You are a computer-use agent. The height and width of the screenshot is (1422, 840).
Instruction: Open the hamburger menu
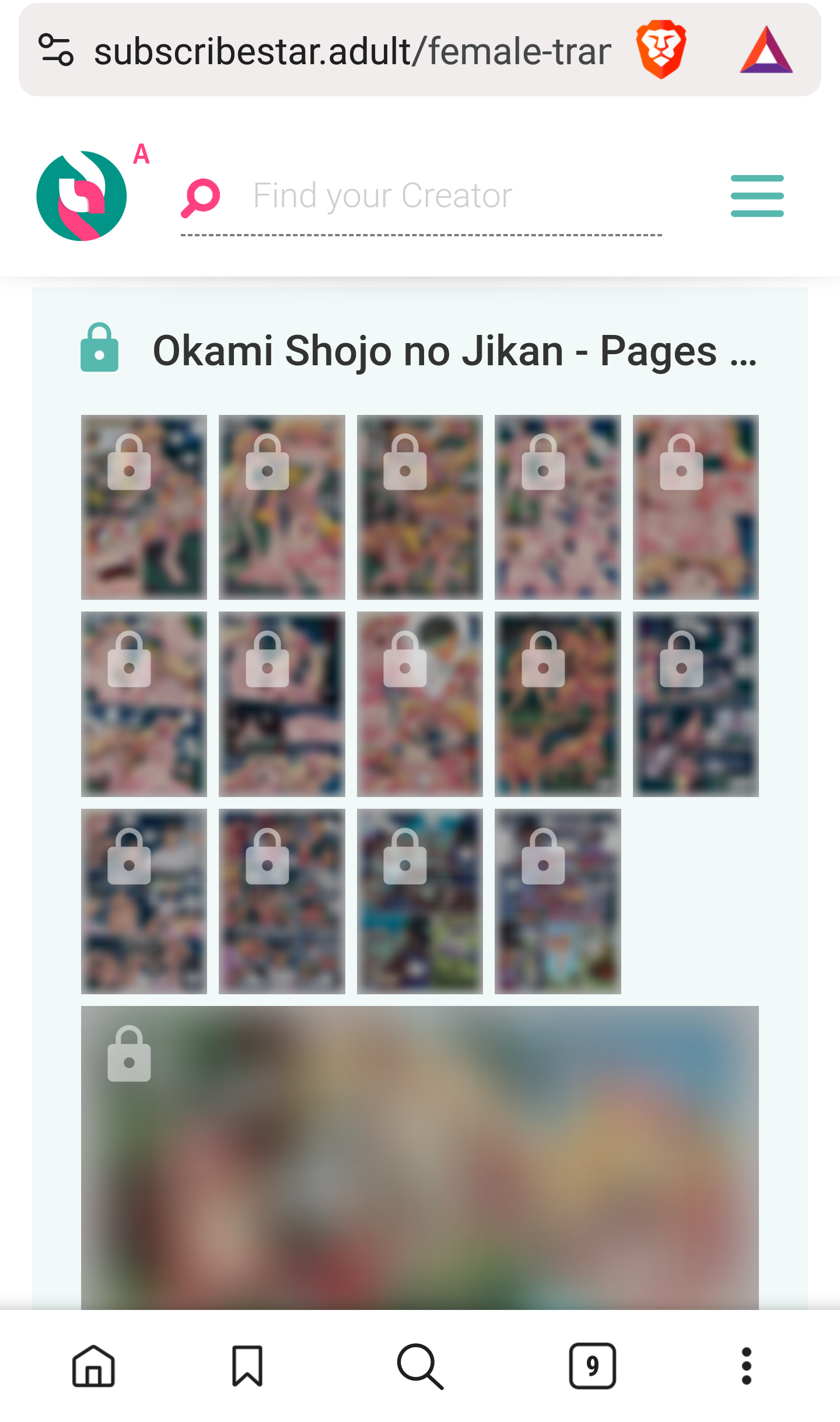pyautogui.click(x=757, y=196)
